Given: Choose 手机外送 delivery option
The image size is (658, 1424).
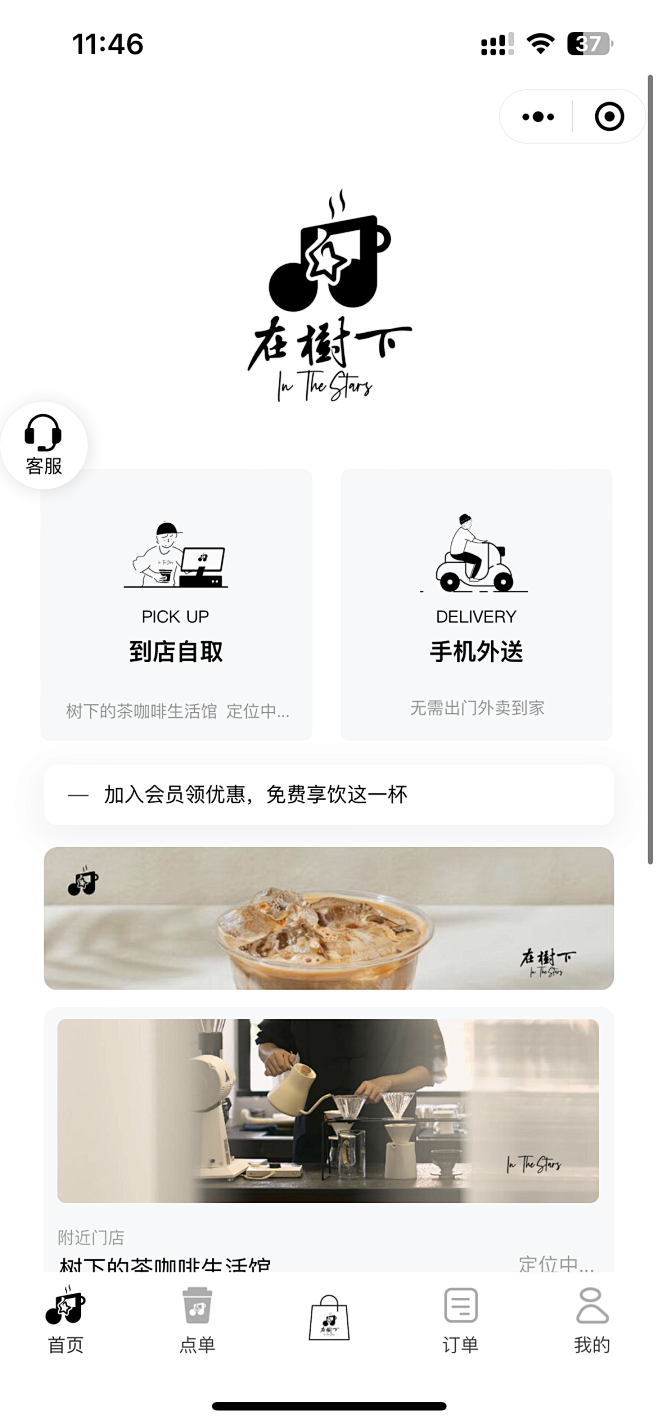Looking at the screenshot, I should [x=476, y=605].
